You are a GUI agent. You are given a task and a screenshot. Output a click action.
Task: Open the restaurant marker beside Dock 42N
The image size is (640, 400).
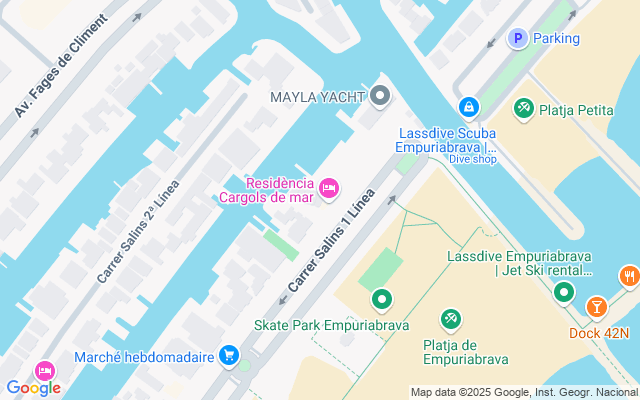click(x=630, y=277)
